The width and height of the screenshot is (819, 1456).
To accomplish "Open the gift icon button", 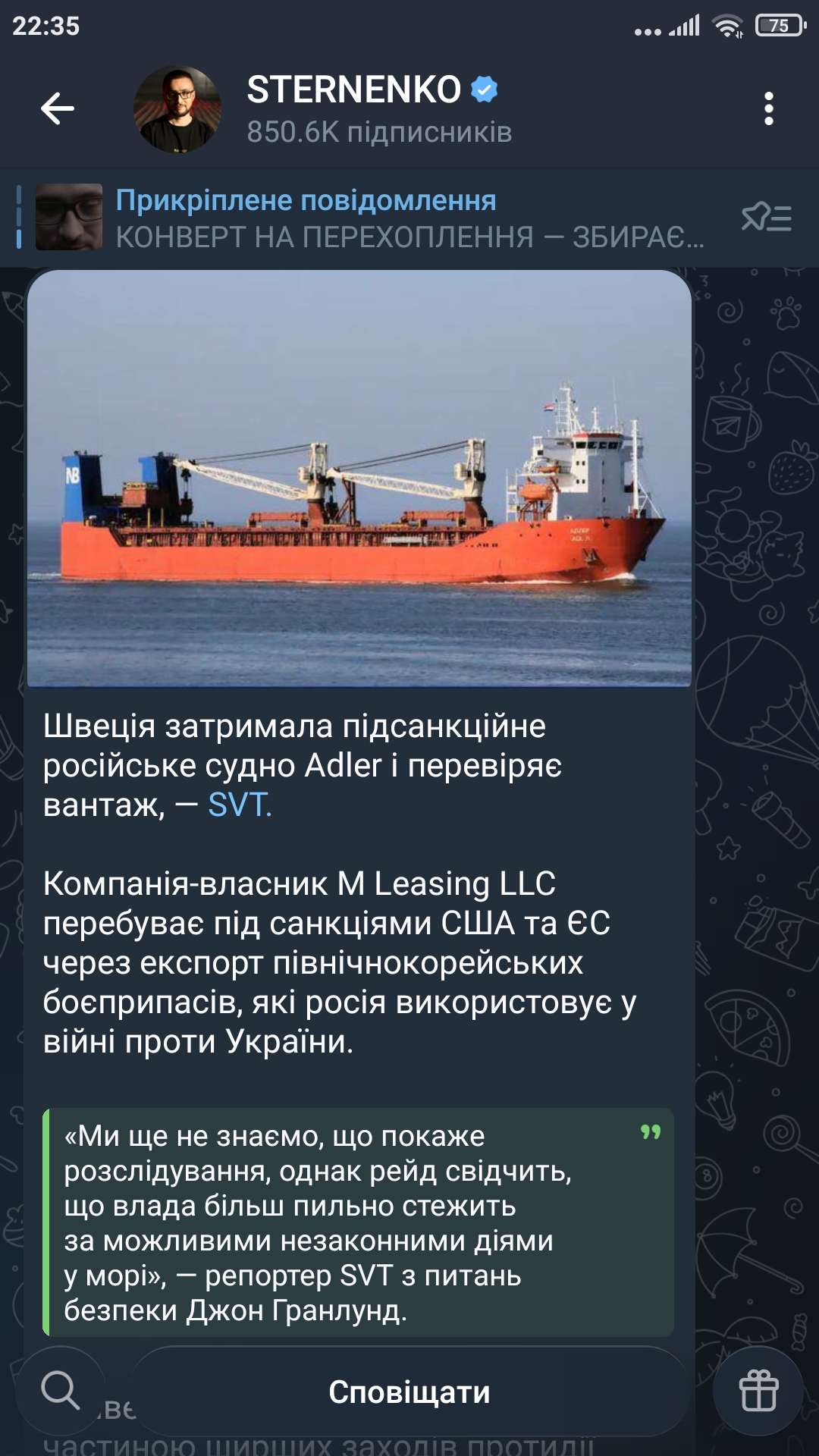I will (758, 1391).
